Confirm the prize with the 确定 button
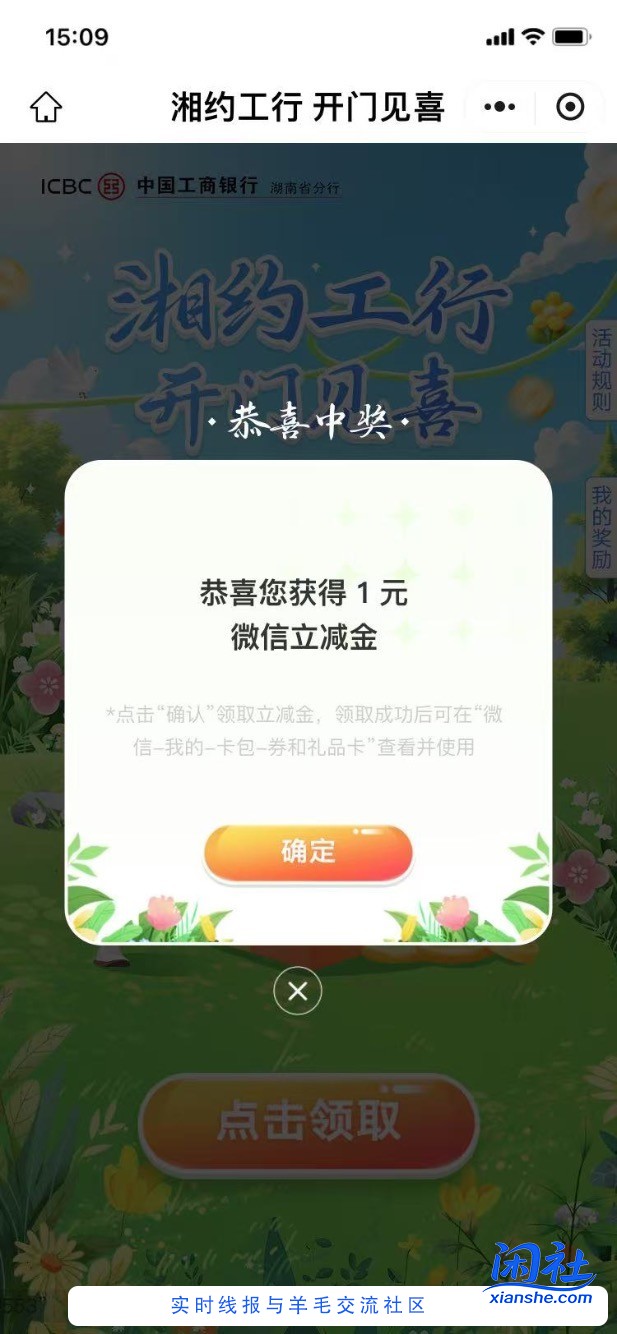 pyautogui.click(x=308, y=852)
